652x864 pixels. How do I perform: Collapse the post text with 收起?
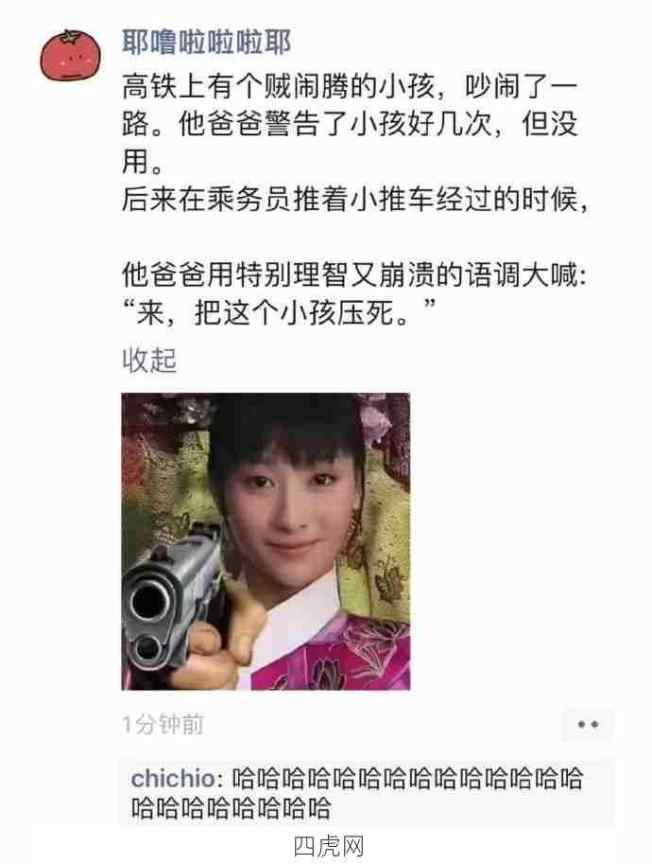tap(149, 360)
